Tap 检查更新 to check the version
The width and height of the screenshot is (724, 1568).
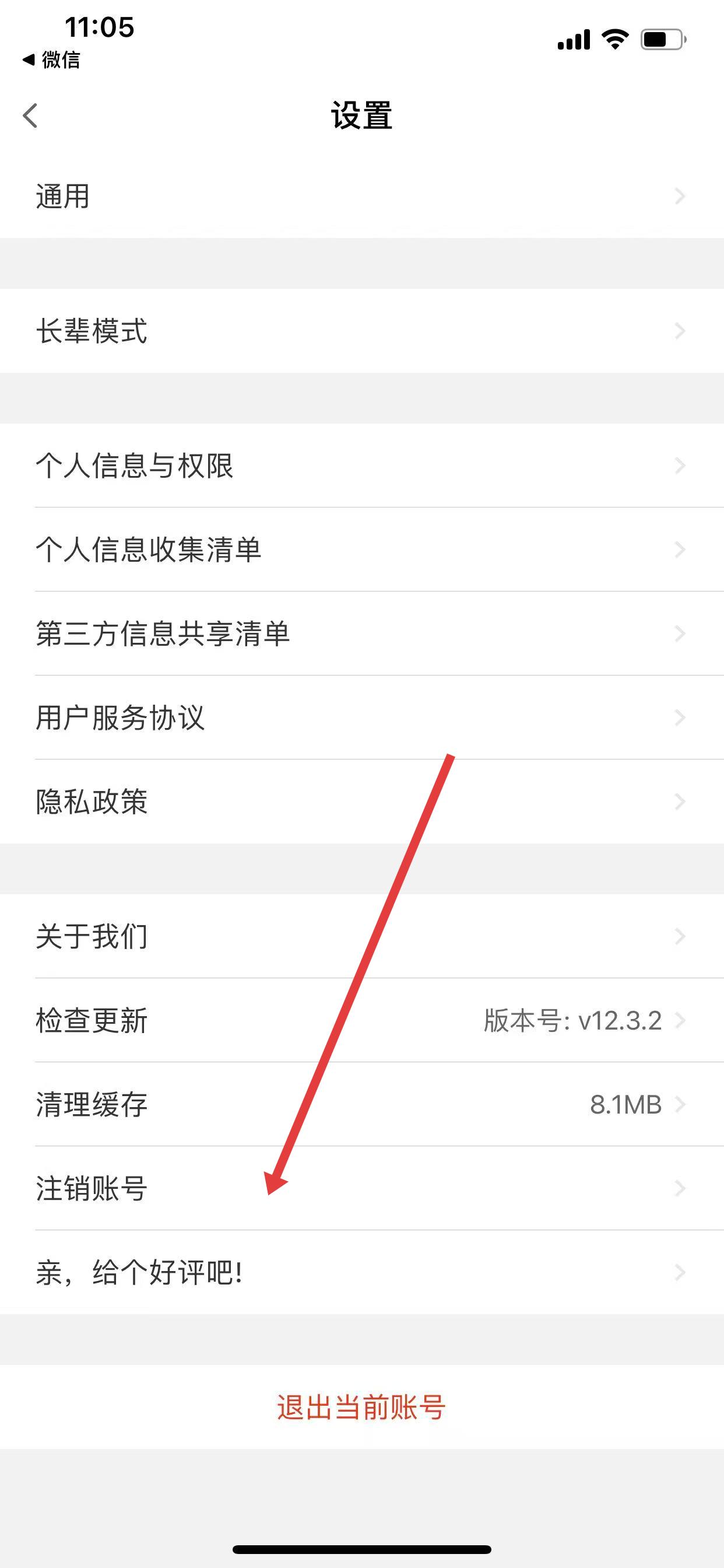pyautogui.click(x=361, y=1020)
